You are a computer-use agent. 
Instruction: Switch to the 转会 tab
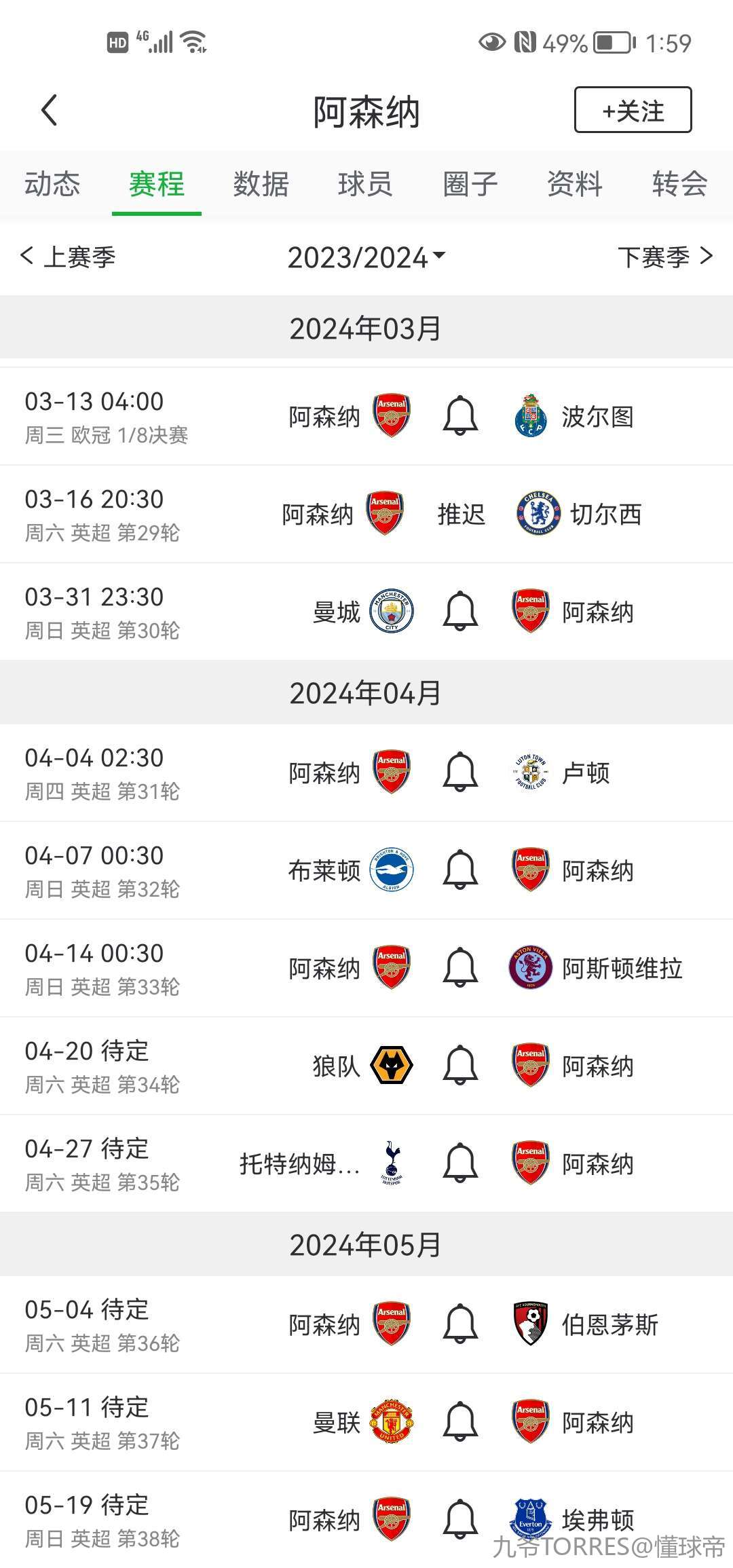[x=679, y=184]
